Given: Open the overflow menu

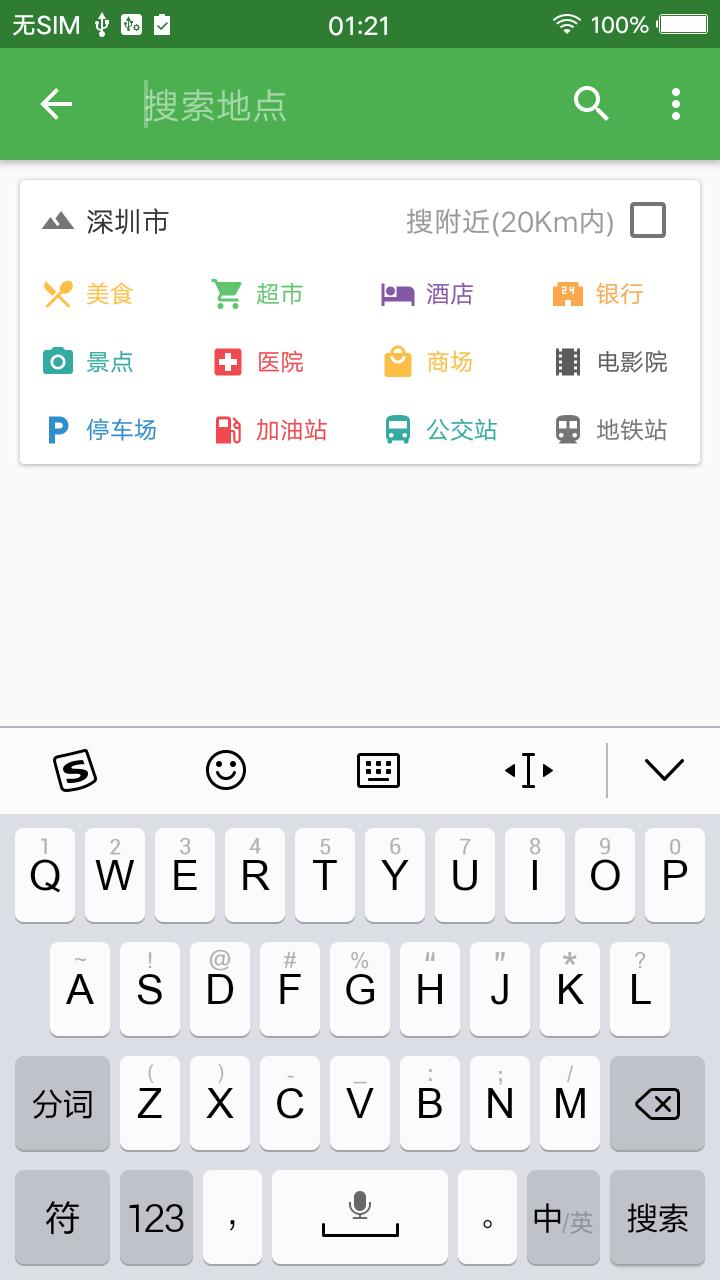Looking at the screenshot, I should coord(676,104).
